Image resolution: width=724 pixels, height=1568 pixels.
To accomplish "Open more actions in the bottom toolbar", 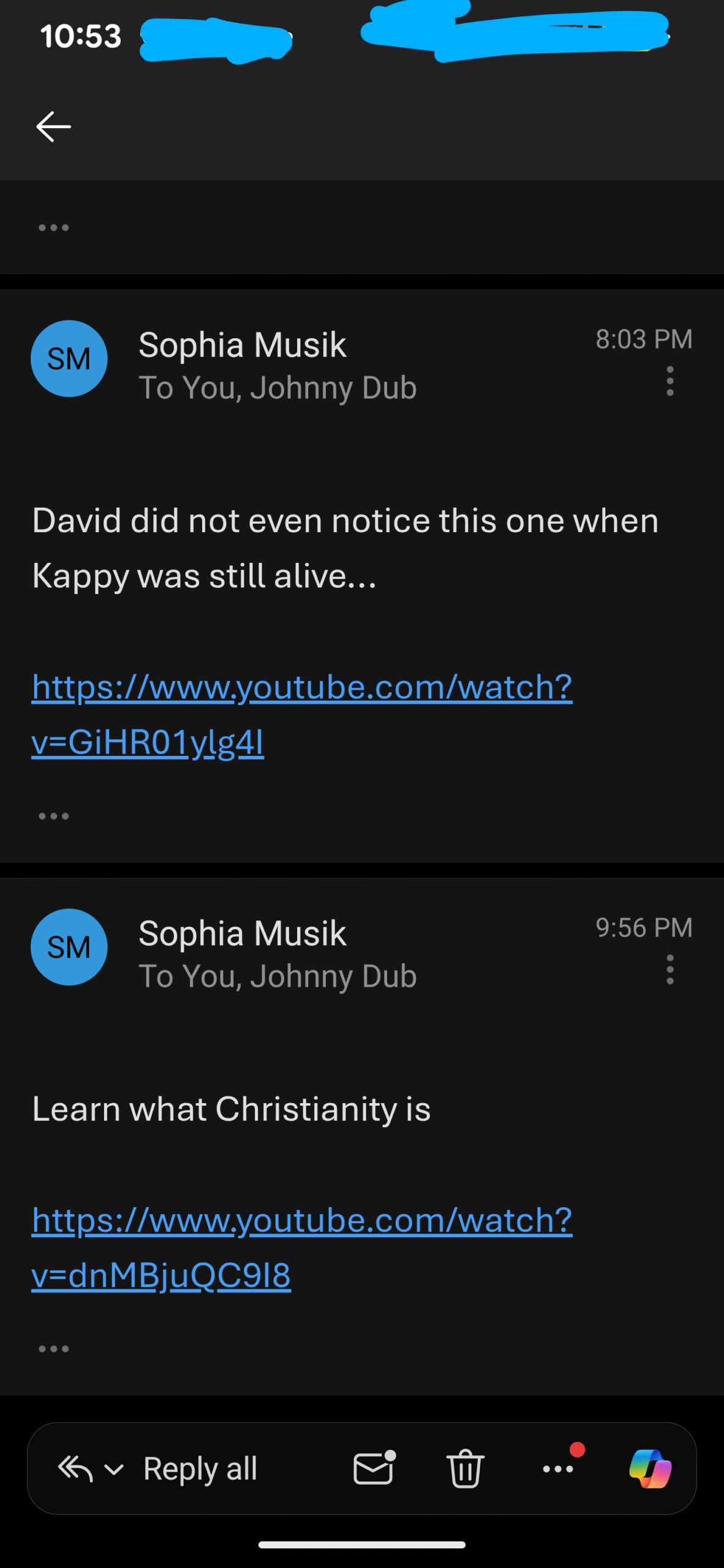I will pyautogui.click(x=558, y=1469).
